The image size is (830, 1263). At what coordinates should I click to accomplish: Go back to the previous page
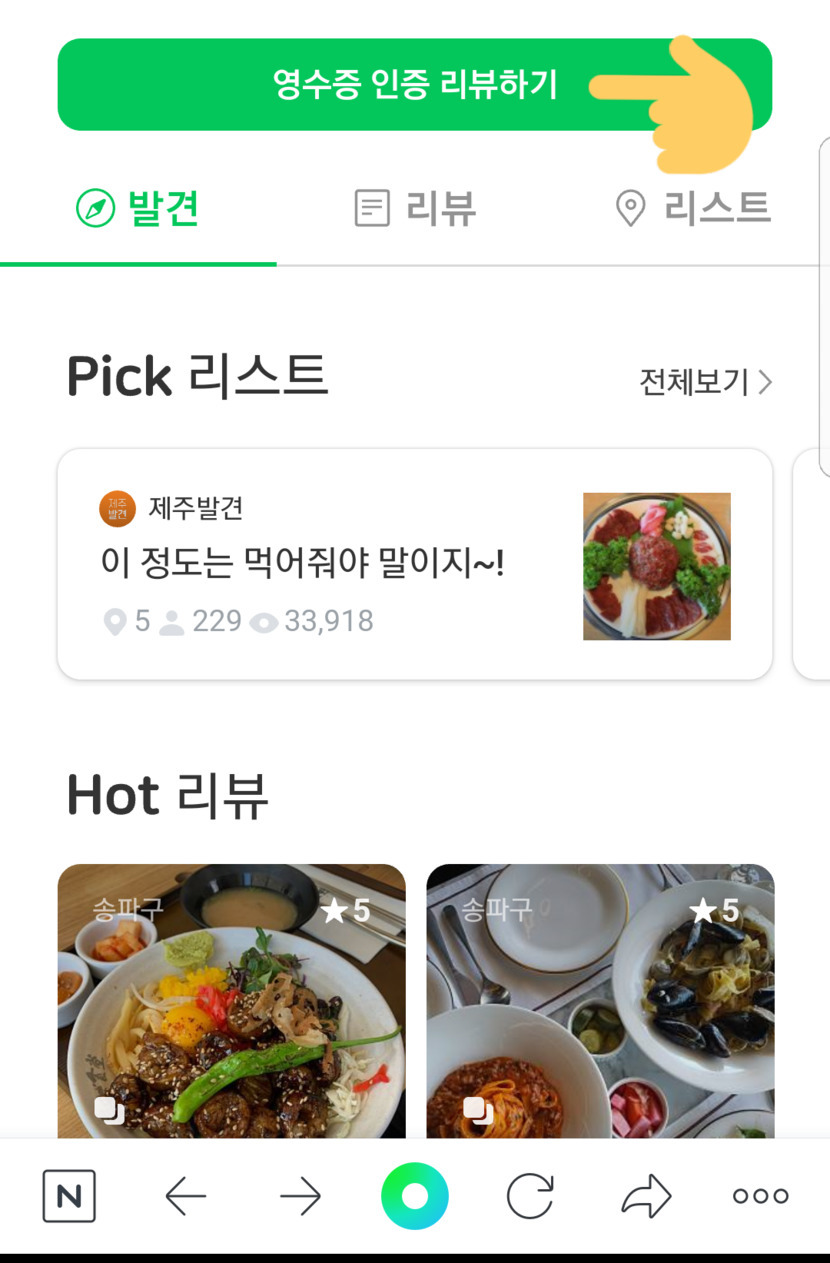[185, 1196]
